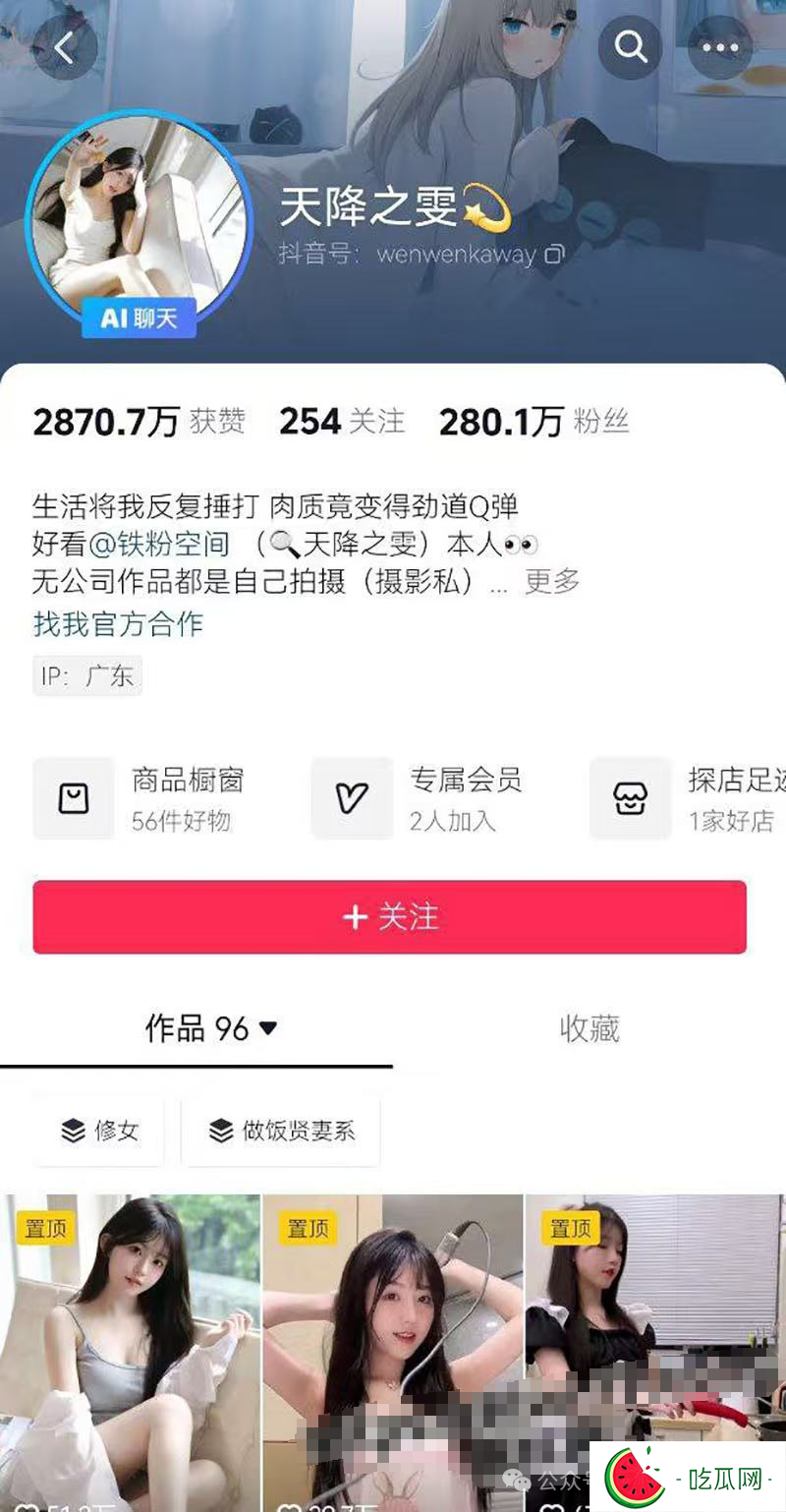Open search on this profile
The width and height of the screenshot is (786, 1512).
point(630,46)
